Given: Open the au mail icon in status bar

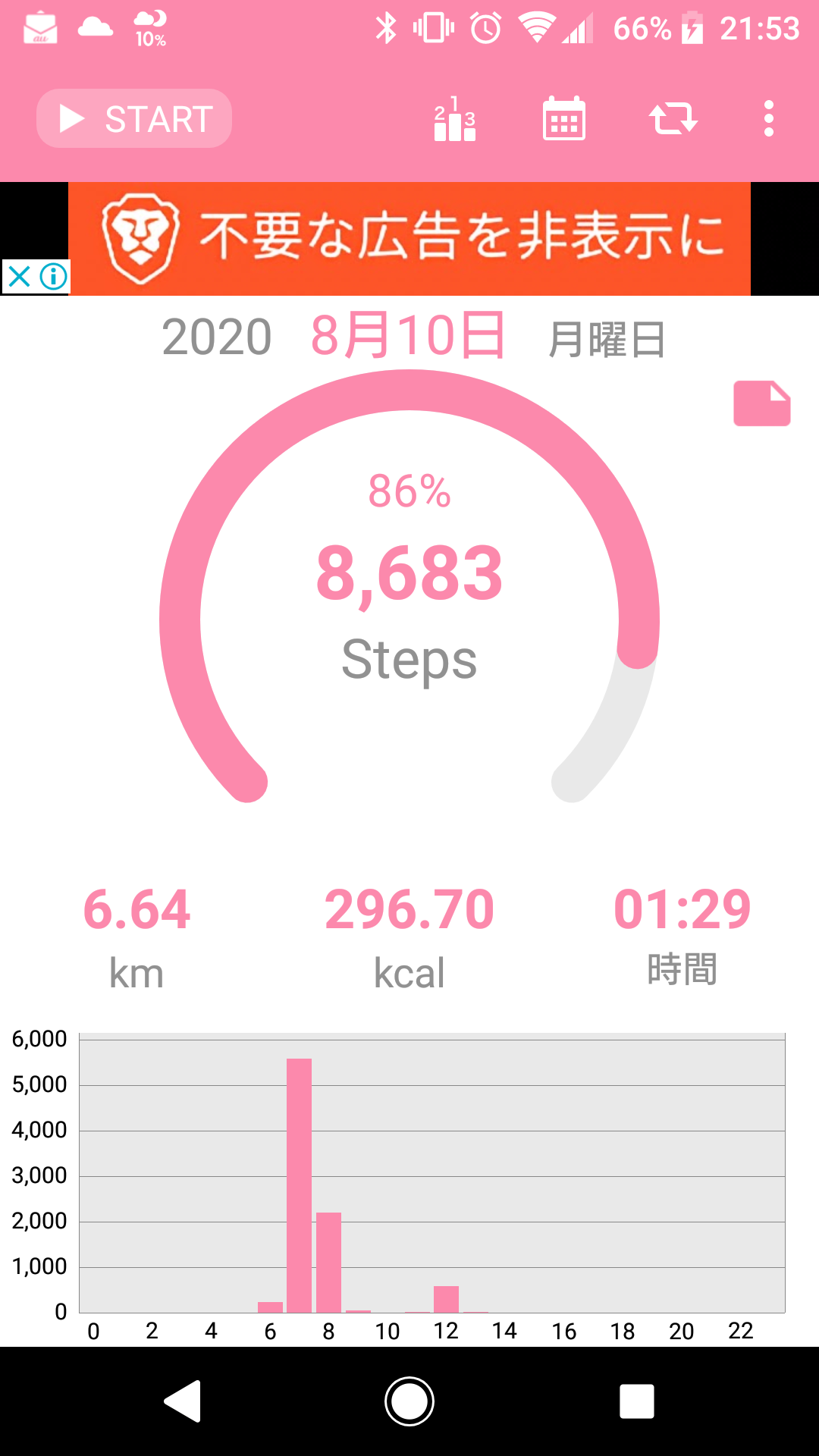Looking at the screenshot, I should click(39, 27).
